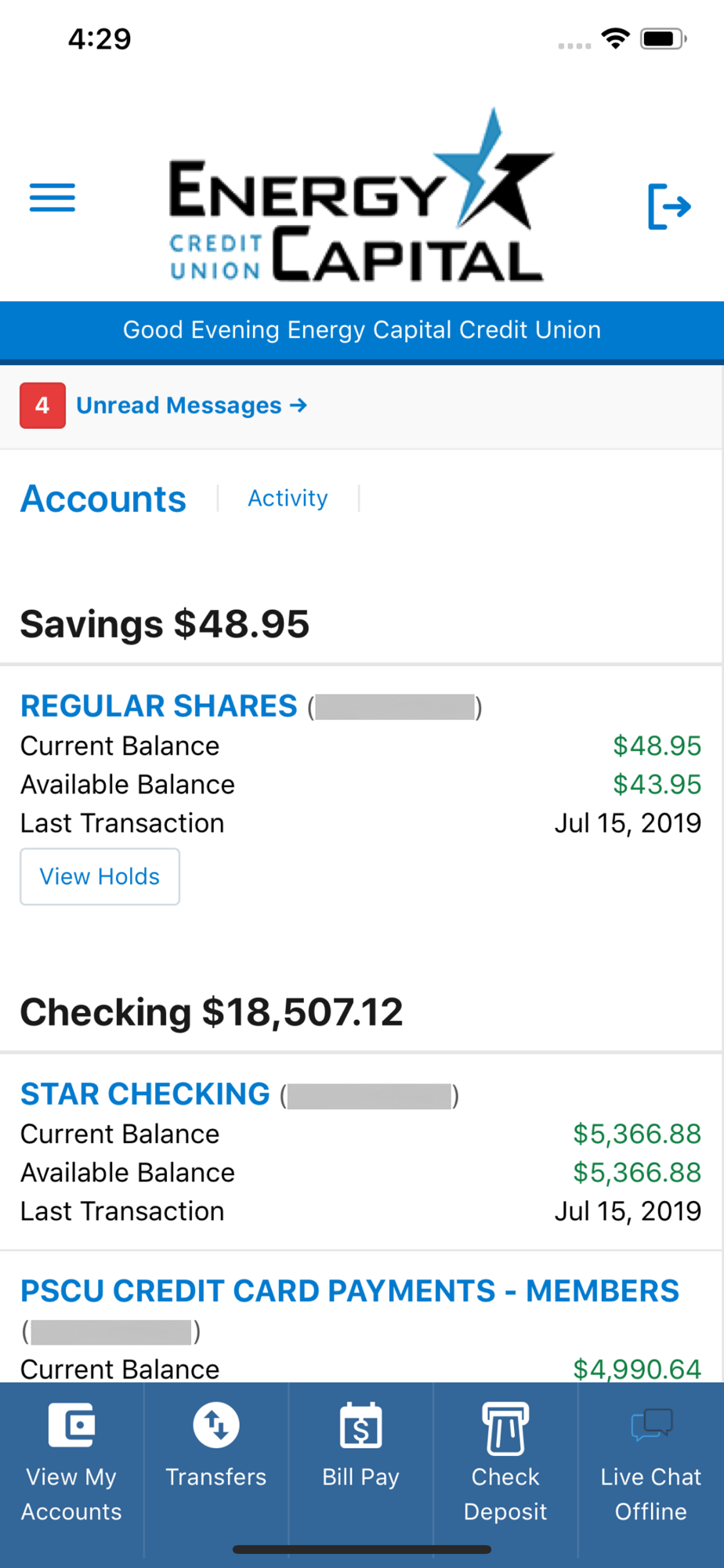
Task: Open the hamburger menu
Action: pos(52,198)
